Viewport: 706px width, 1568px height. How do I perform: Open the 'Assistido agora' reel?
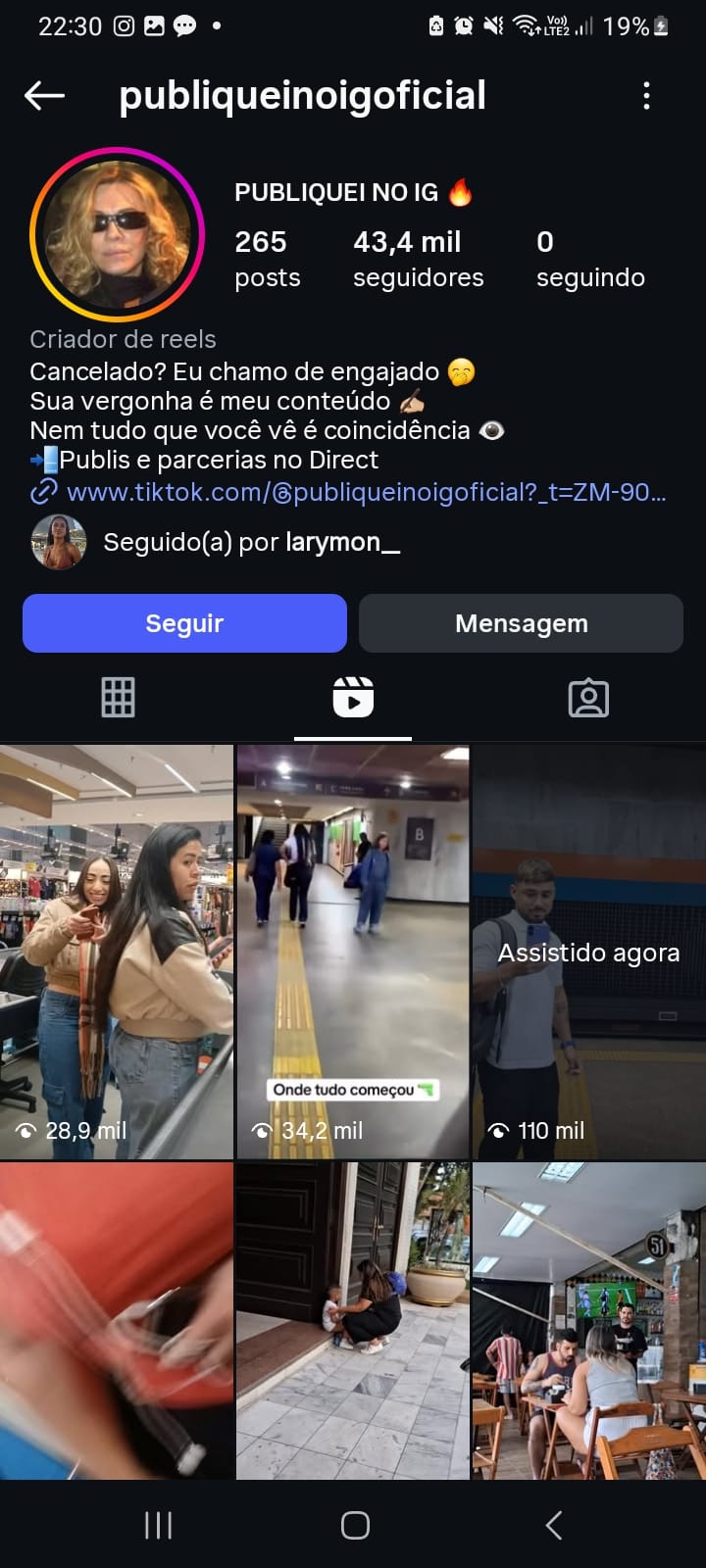[x=588, y=951]
